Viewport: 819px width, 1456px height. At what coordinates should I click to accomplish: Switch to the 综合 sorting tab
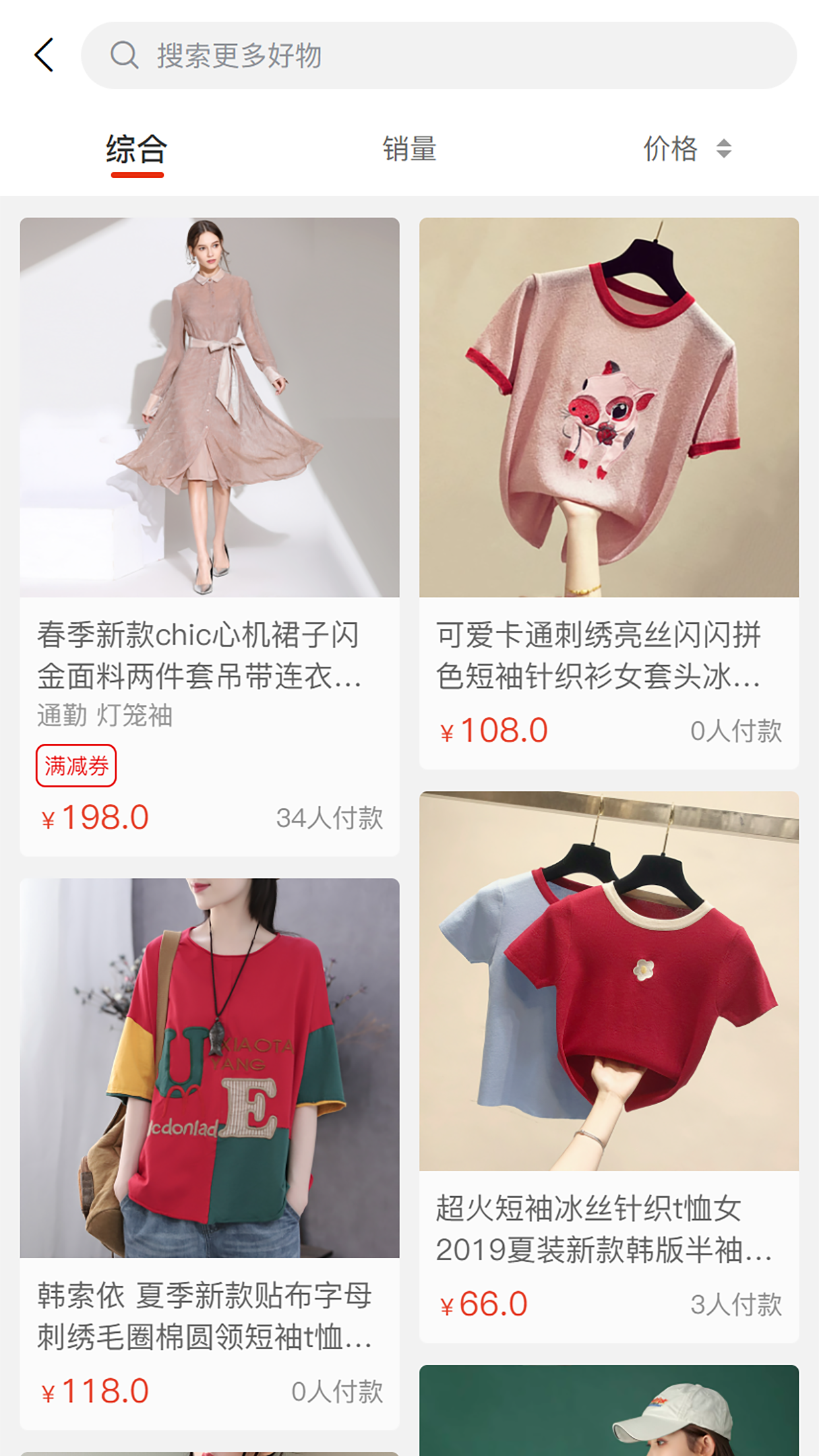pos(136,150)
